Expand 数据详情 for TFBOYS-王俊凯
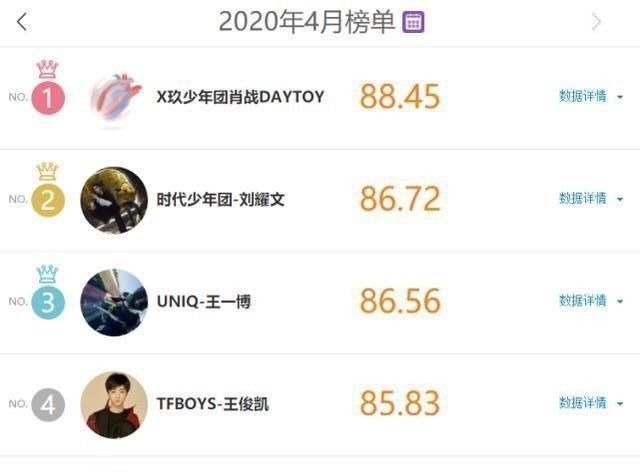 point(590,403)
